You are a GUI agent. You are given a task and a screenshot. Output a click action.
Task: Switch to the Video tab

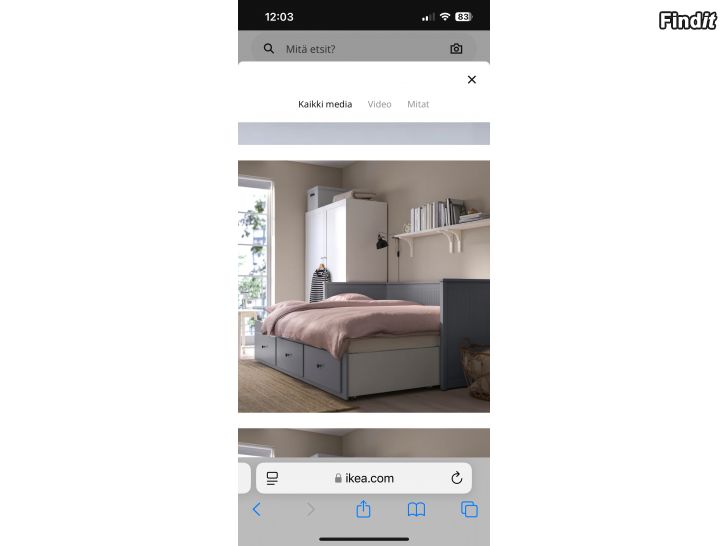click(379, 104)
